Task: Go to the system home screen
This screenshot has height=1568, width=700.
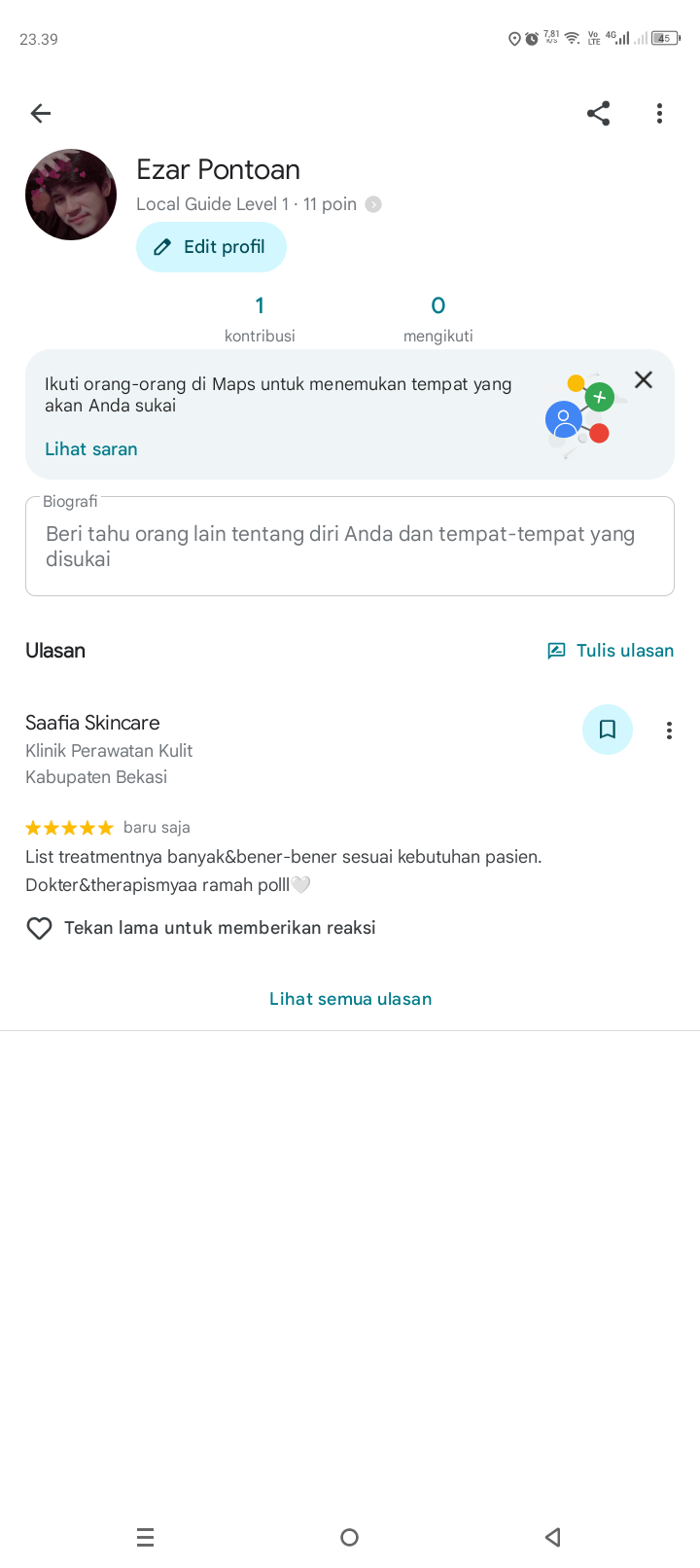Action: tap(350, 1537)
